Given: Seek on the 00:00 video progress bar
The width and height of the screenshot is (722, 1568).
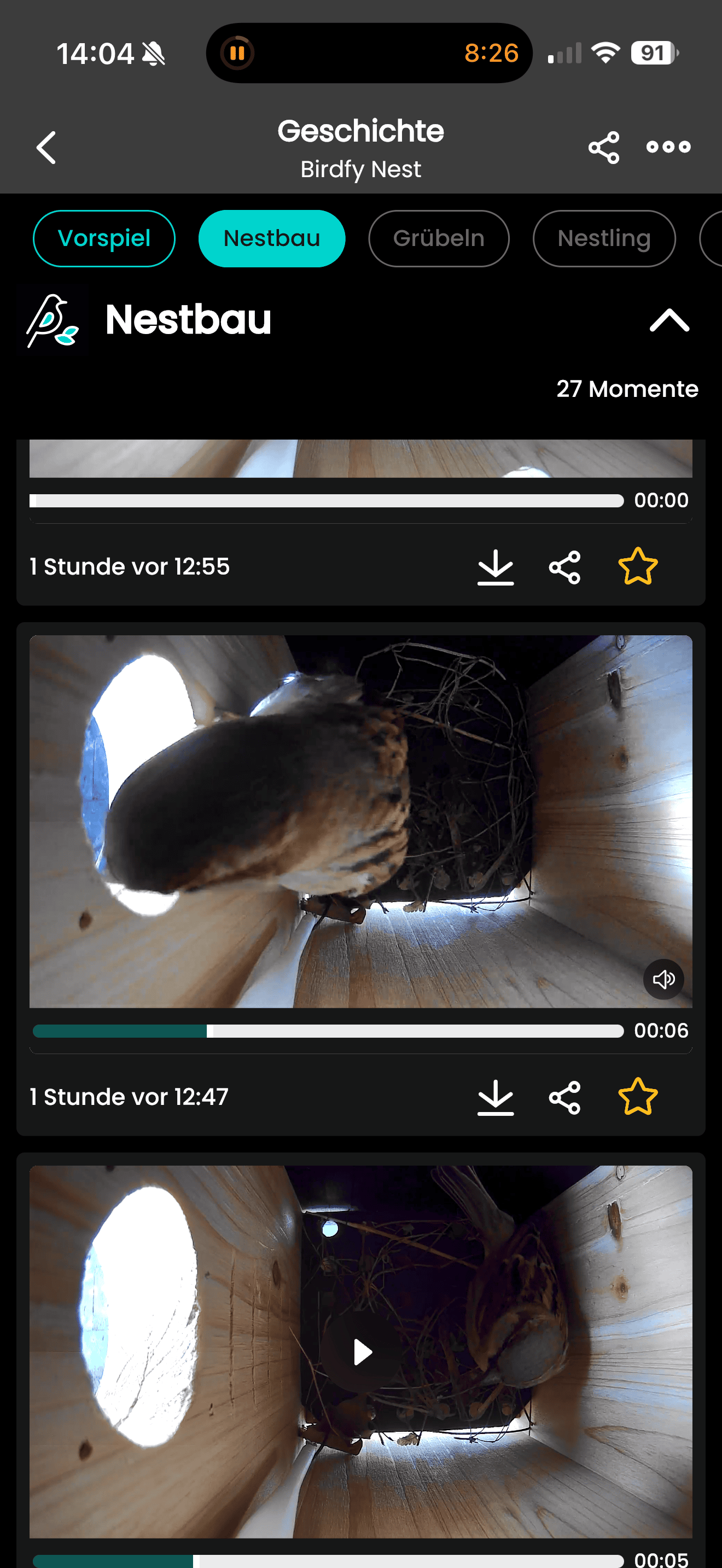Looking at the screenshot, I should tap(329, 500).
